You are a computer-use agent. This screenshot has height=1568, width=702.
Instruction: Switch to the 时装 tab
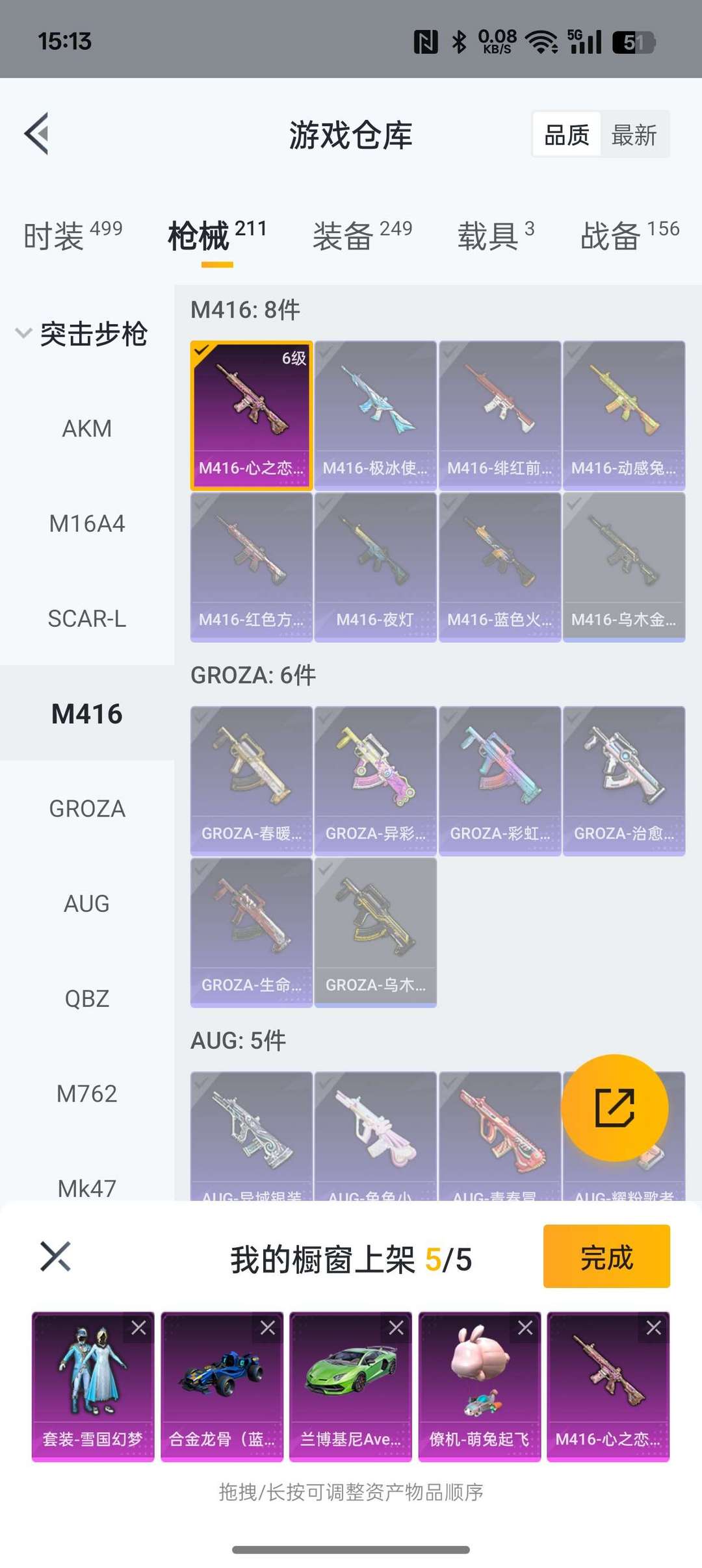(x=73, y=234)
